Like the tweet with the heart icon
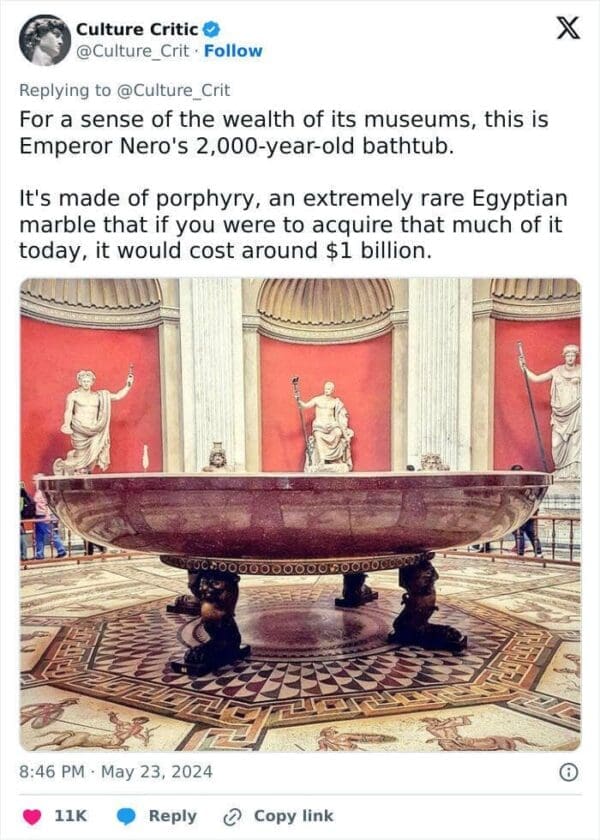This screenshot has width=600, height=840. [33, 816]
